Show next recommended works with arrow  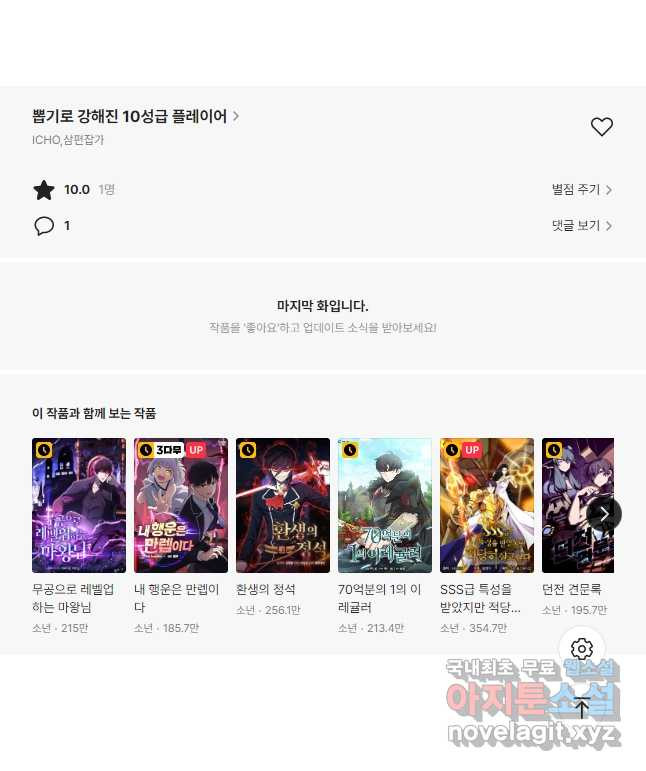604,514
